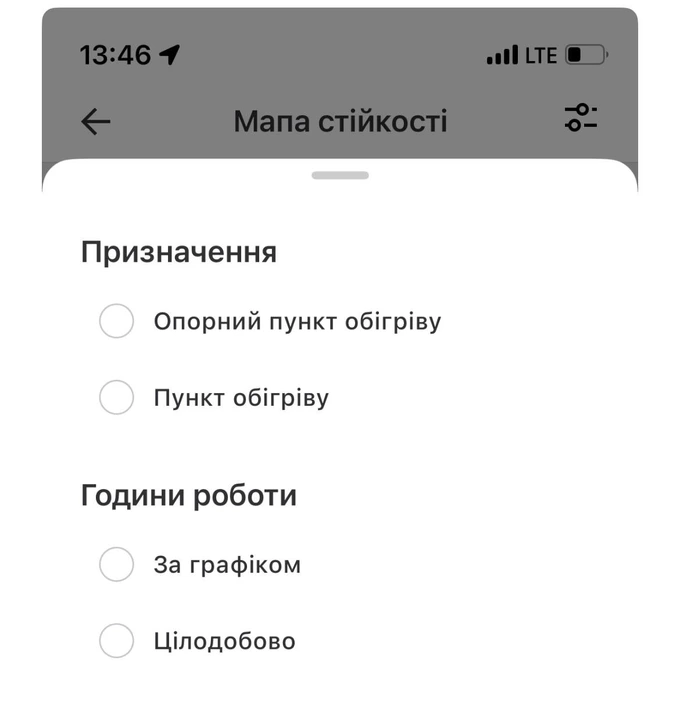
Task: Choose the Пункт обігріву radio button
Action: 117,398
